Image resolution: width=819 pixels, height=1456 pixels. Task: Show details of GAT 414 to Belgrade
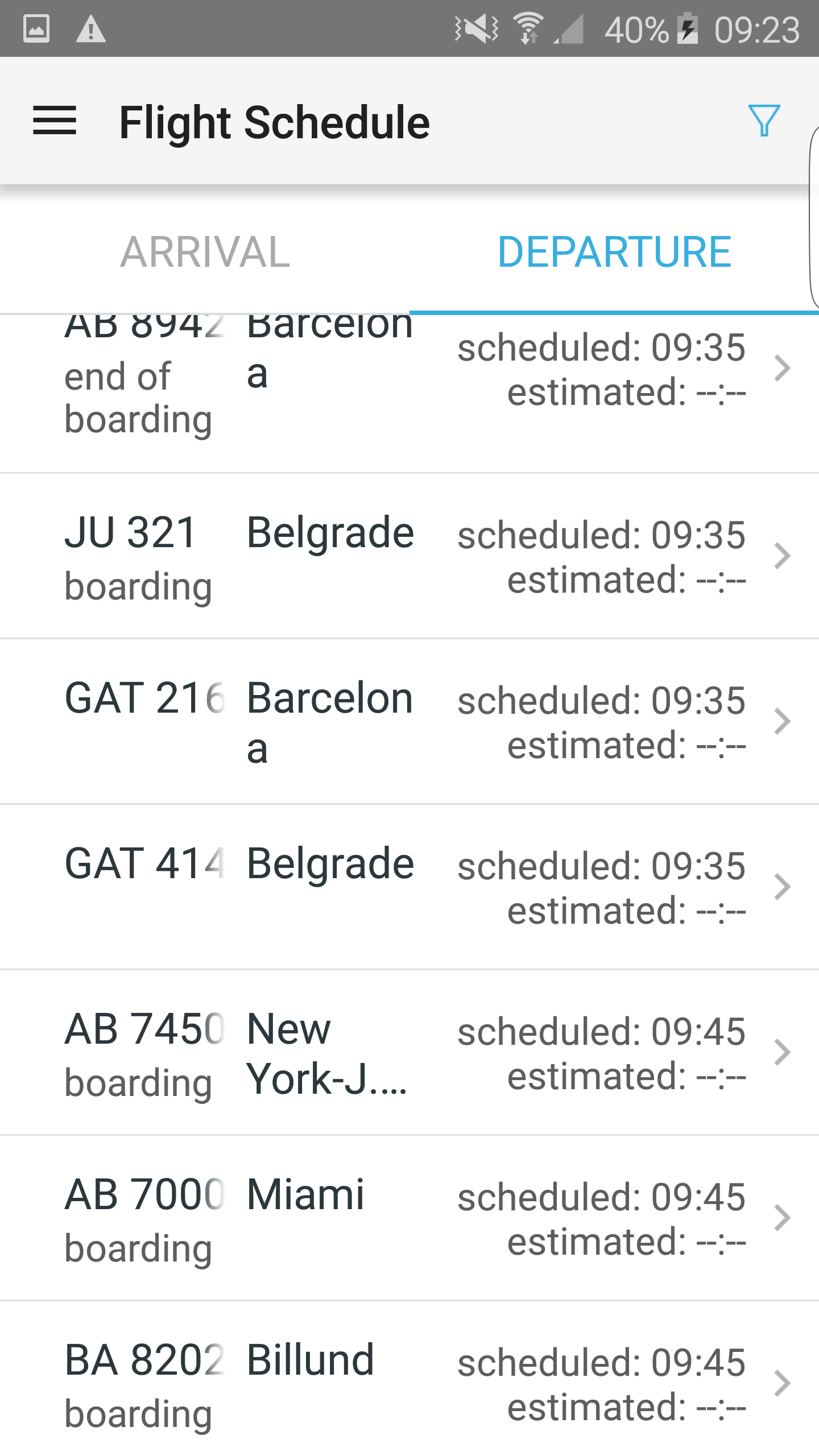click(409, 887)
